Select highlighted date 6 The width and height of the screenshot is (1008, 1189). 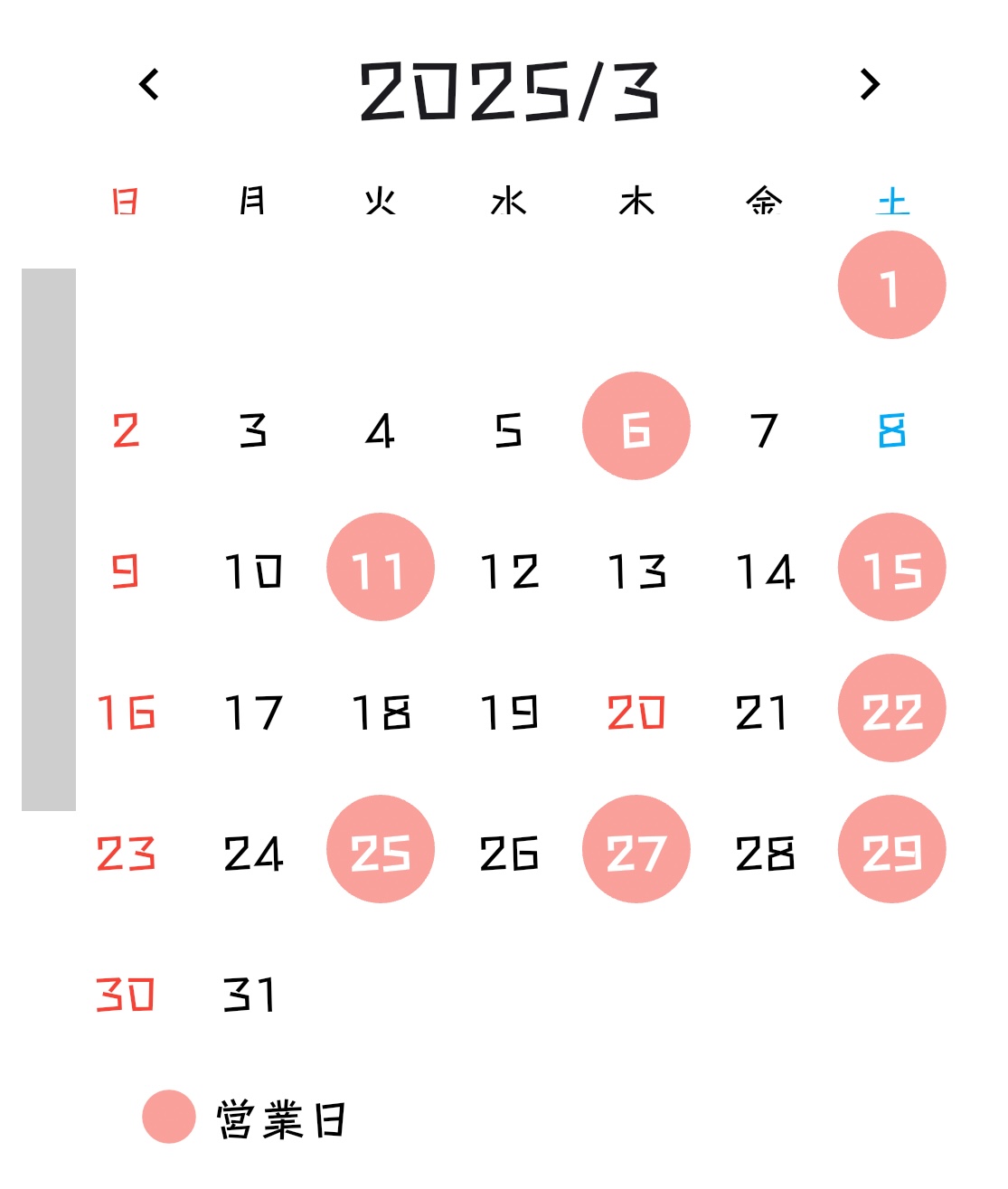pyautogui.click(x=636, y=426)
